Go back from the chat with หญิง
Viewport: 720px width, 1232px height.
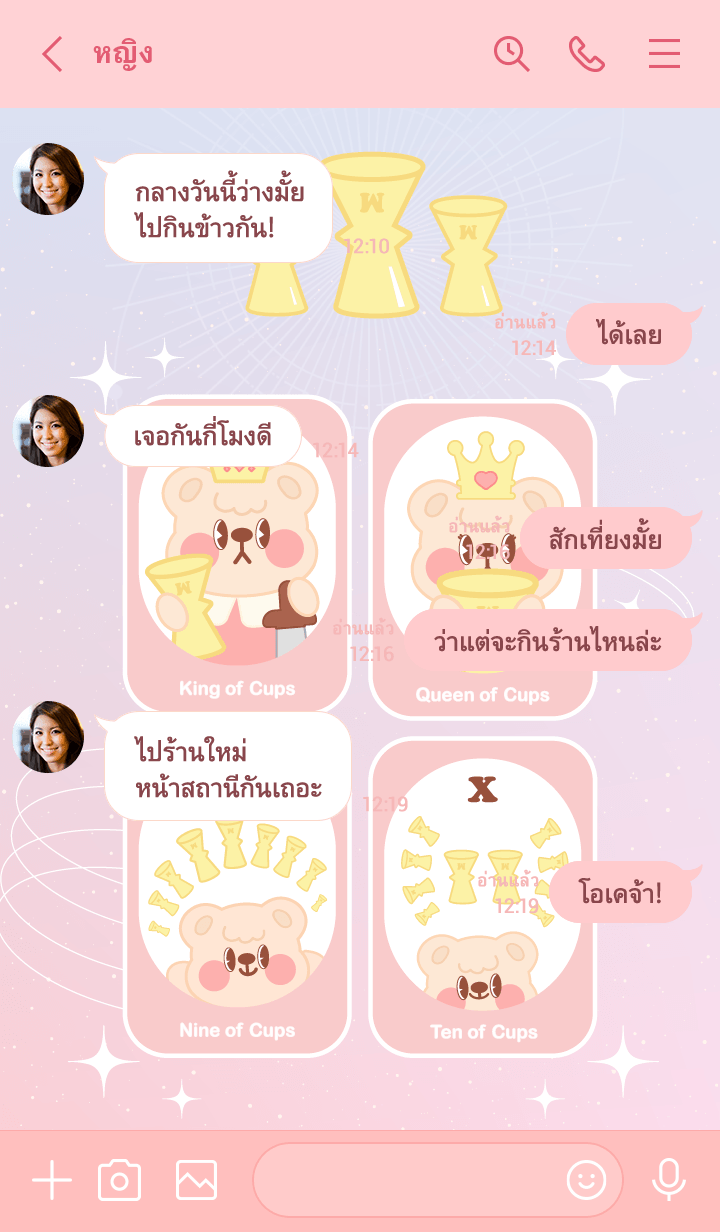coord(52,54)
